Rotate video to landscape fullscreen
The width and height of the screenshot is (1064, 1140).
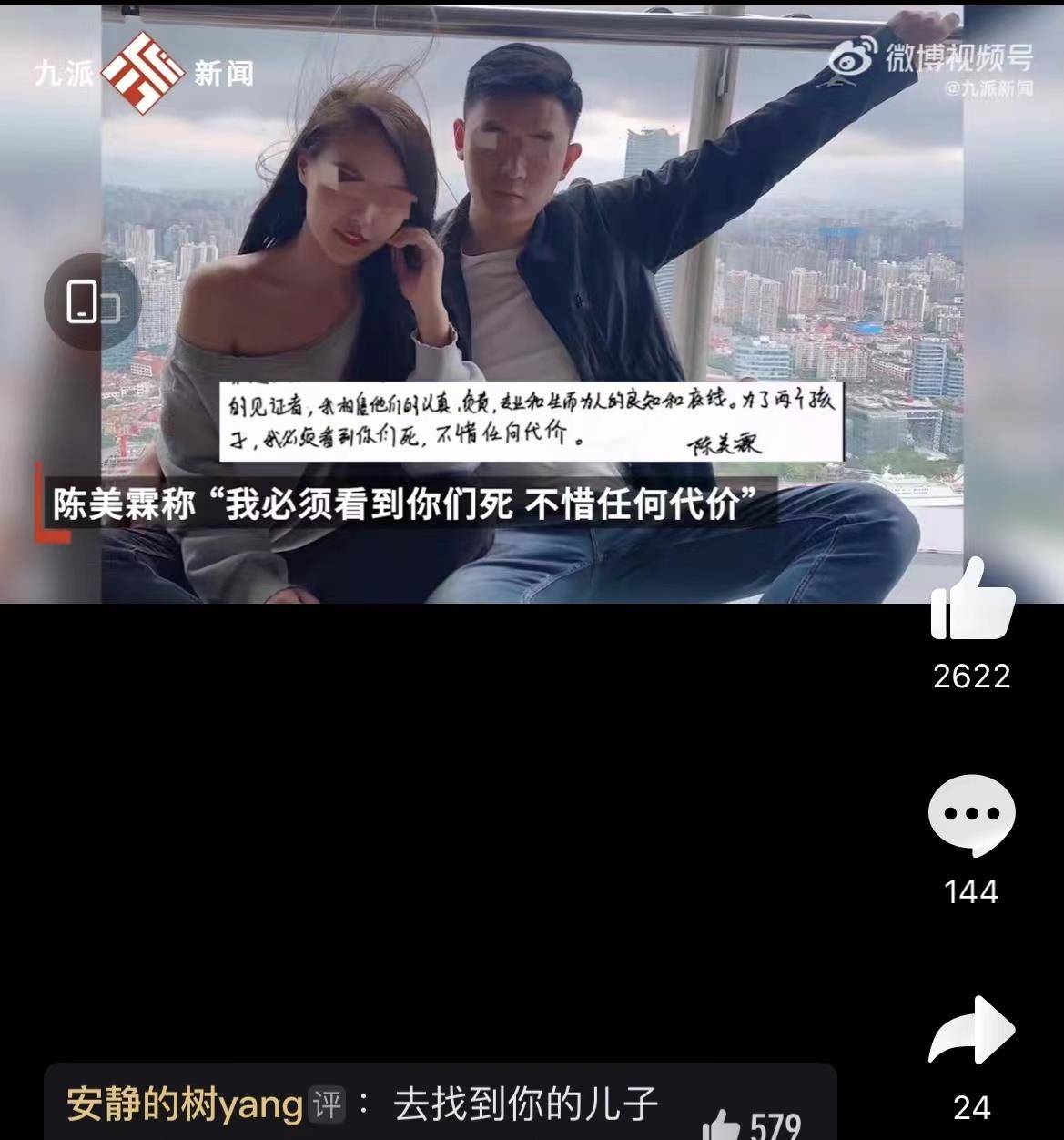(92, 301)
